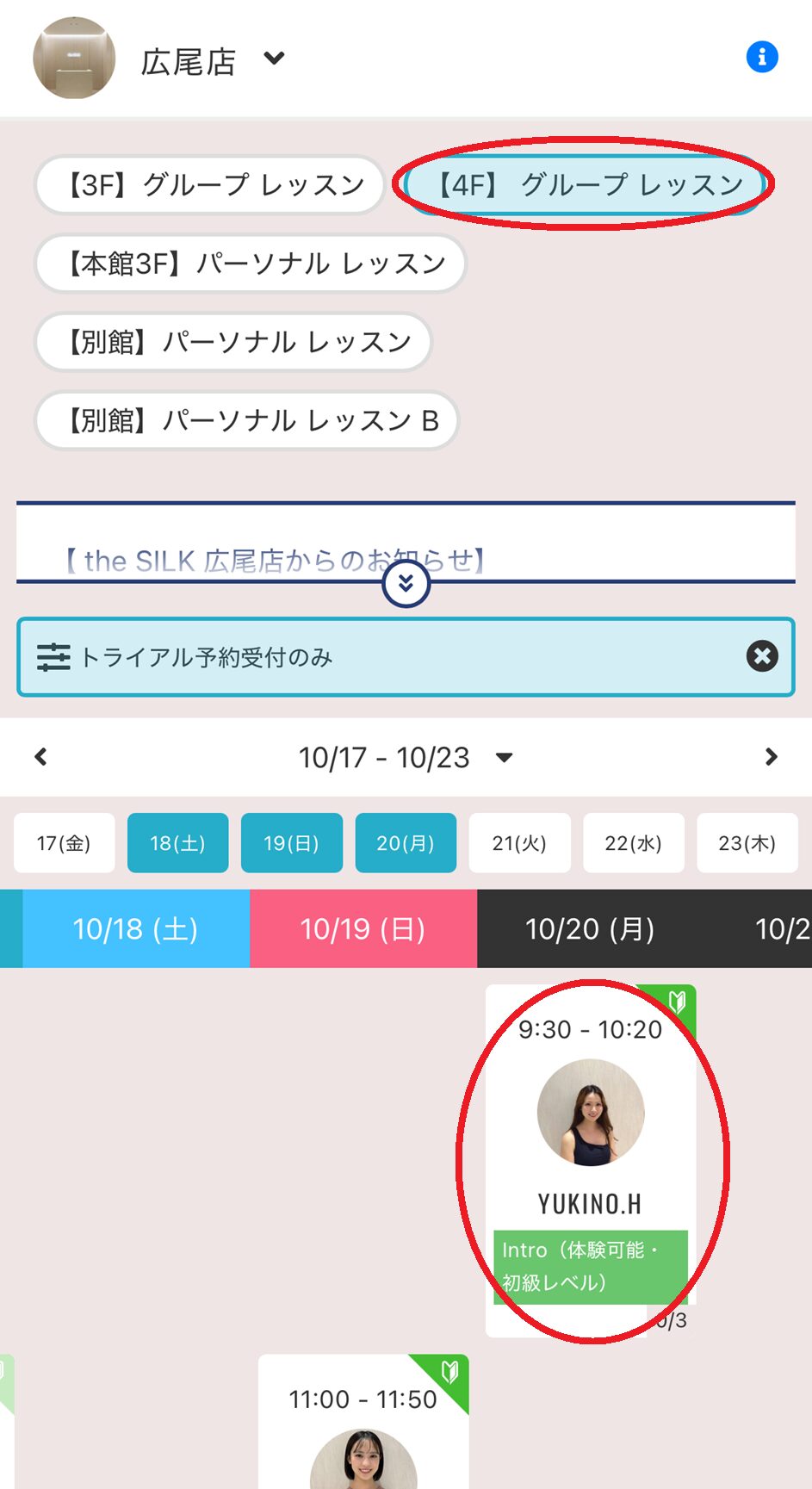
Task: Expand the the SILK 広尾店 notice
Action: pyautogui.click(x=406, y=585)
